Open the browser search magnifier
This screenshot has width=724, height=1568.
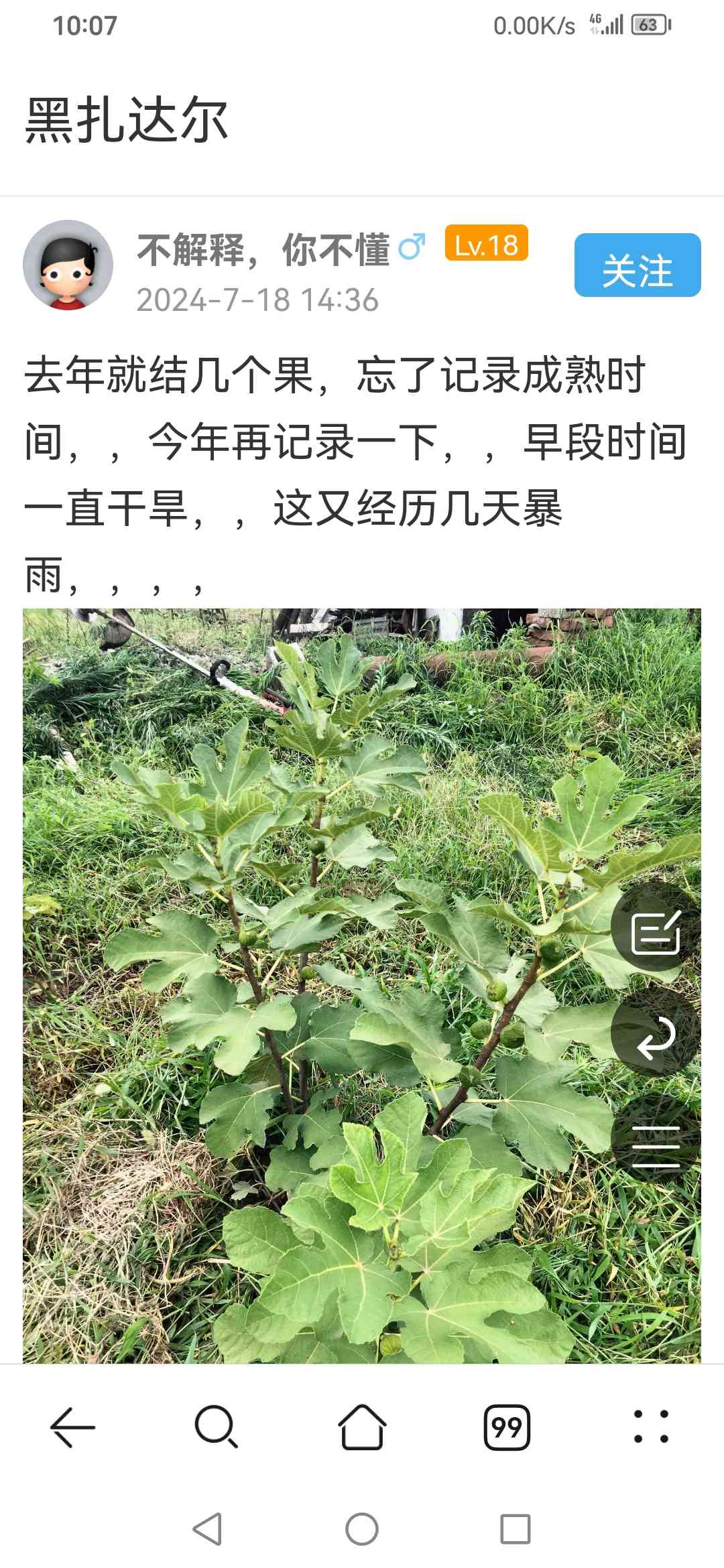pos(216,1427)
